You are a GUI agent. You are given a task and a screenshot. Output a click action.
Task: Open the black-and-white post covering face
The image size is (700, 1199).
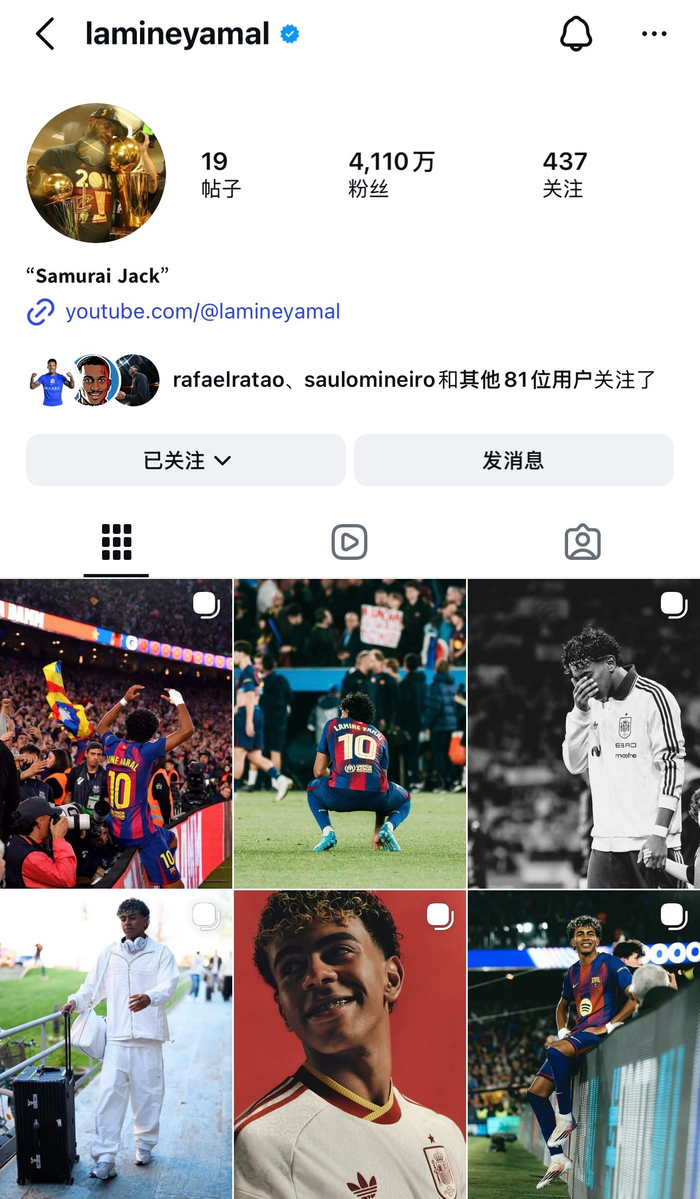pyautogui.click(x=584, y=734)
